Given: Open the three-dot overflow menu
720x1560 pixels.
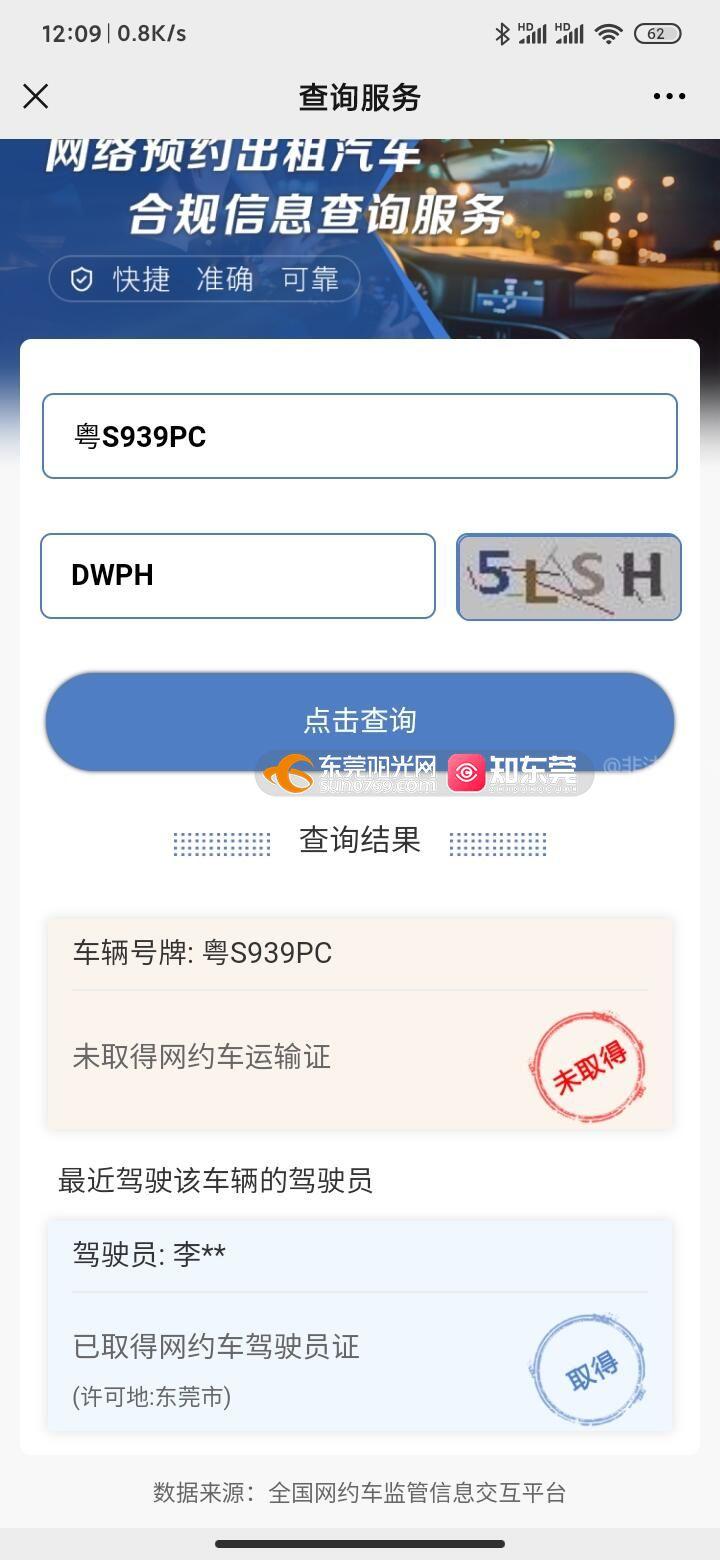Looking at the screenshot, I should pos(669,96).
